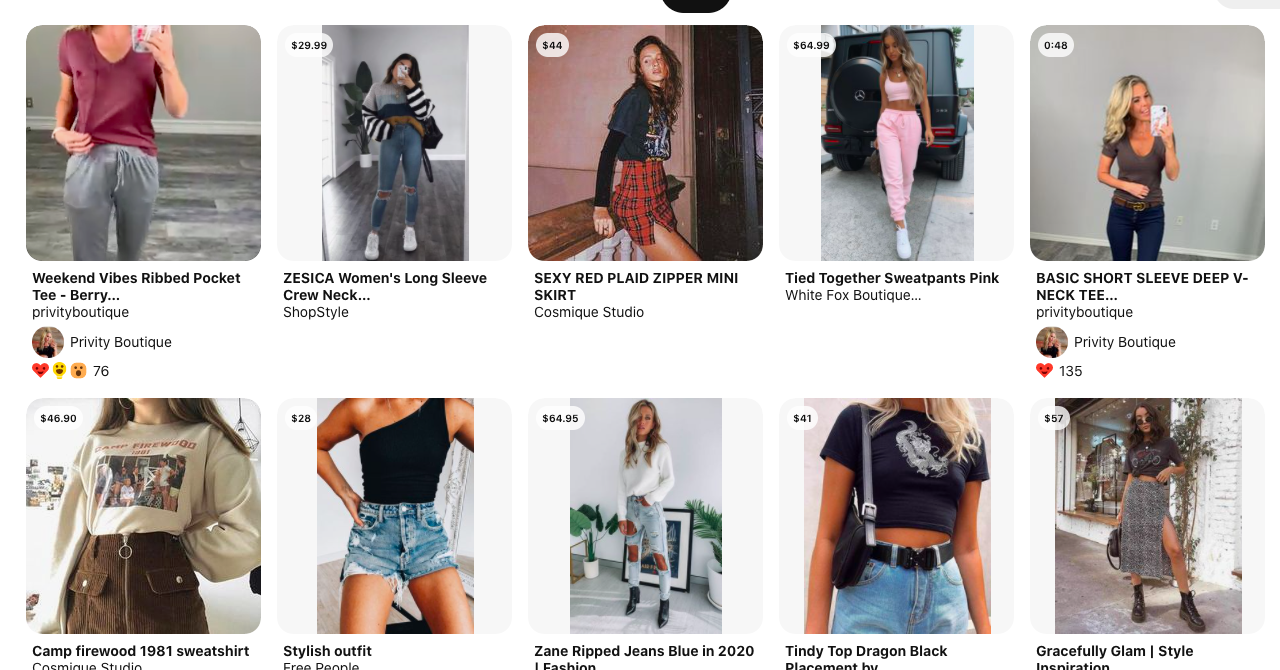Open Privity Boutique profile under Deep V-Neck tee
The width and height of the screenshot is (1280, 670).
click(1124, 342)
